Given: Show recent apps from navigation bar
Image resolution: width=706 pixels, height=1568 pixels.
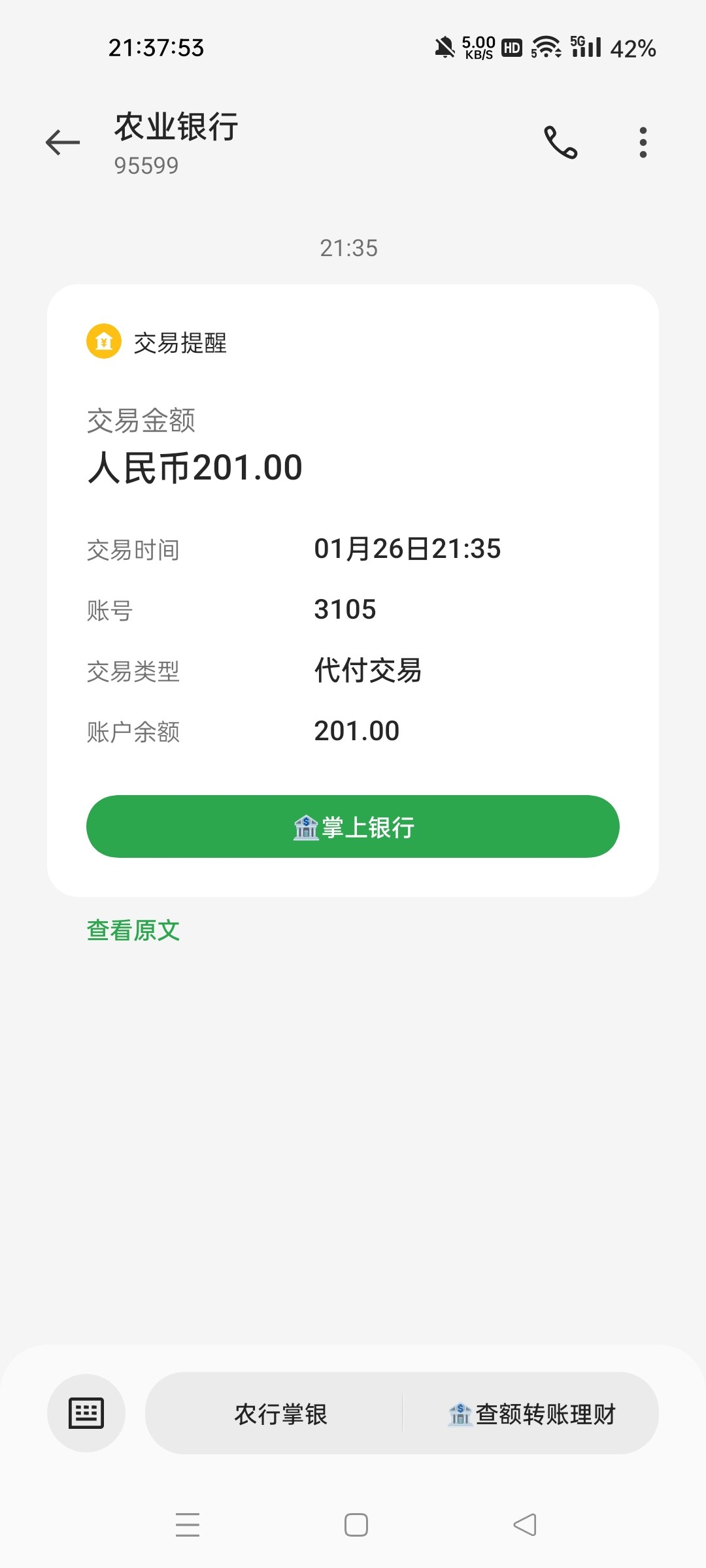Looking at the screenshot, I should click(x=188, y=1525).
